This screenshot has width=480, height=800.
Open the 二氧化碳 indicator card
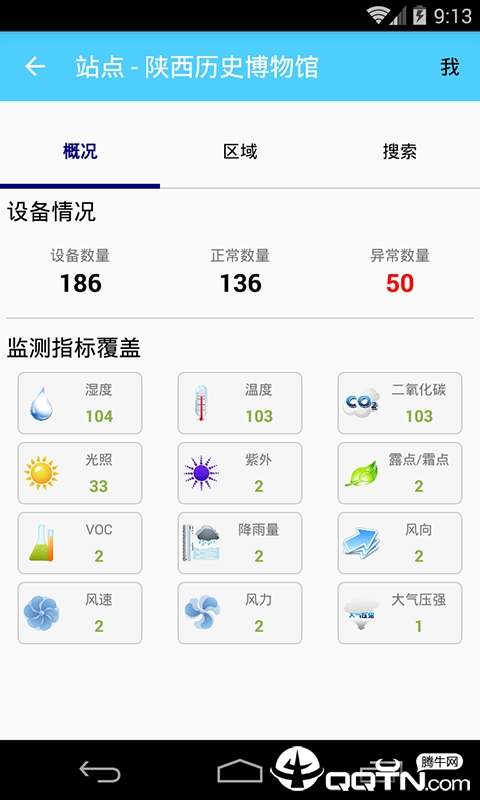pos(400,403)
